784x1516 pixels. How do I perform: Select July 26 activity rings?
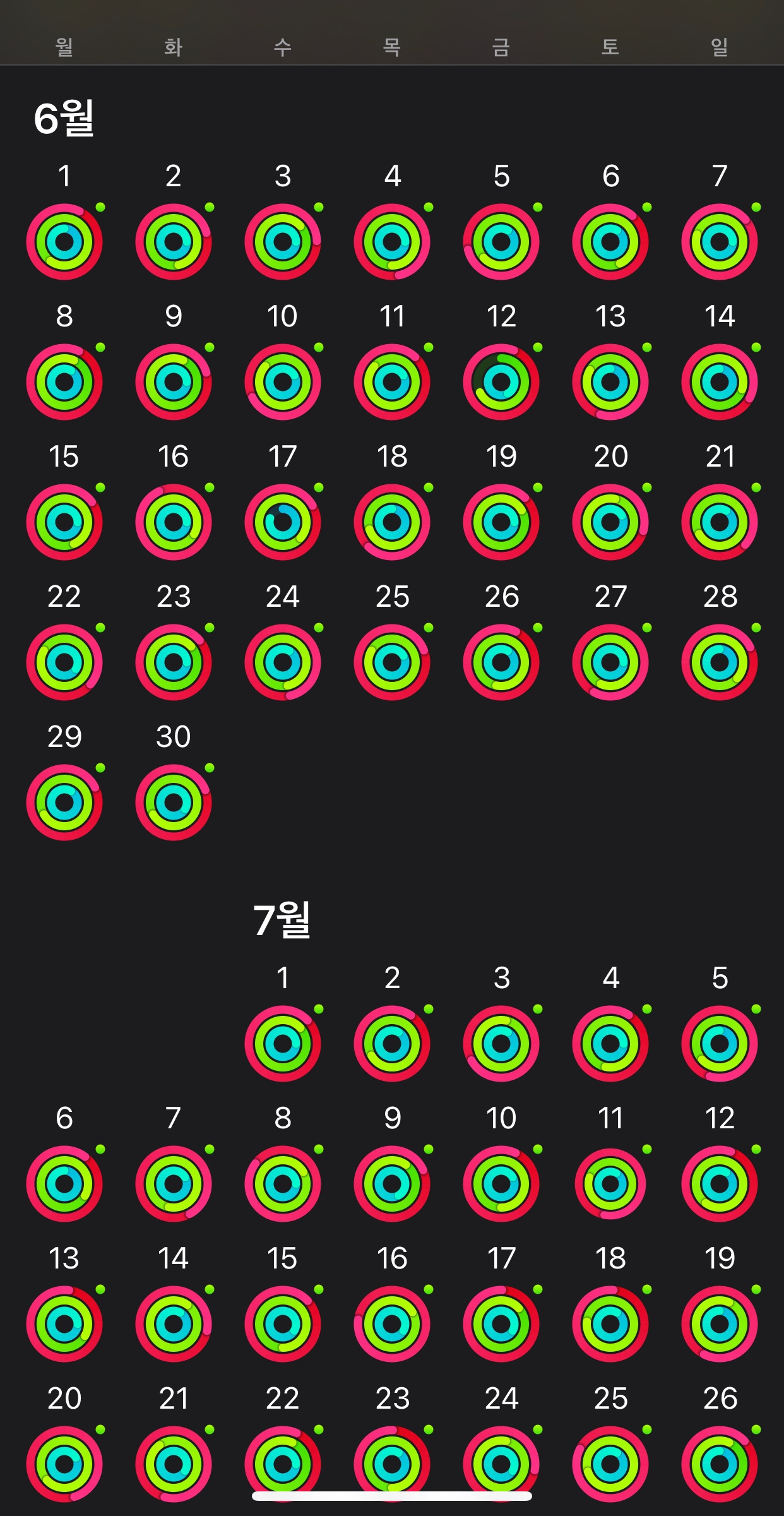click(x=720, y=1464)
